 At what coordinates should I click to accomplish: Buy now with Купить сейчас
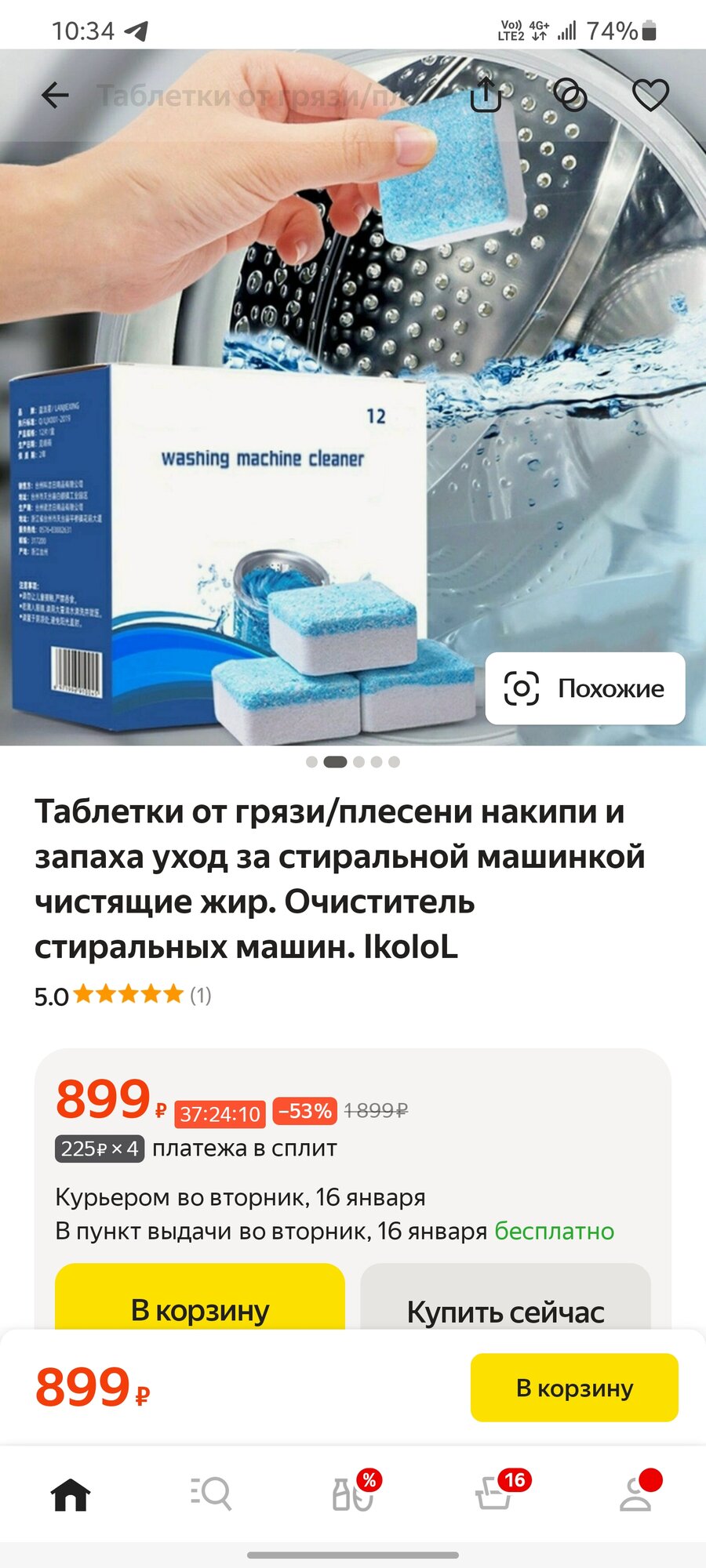point(505,1305)
